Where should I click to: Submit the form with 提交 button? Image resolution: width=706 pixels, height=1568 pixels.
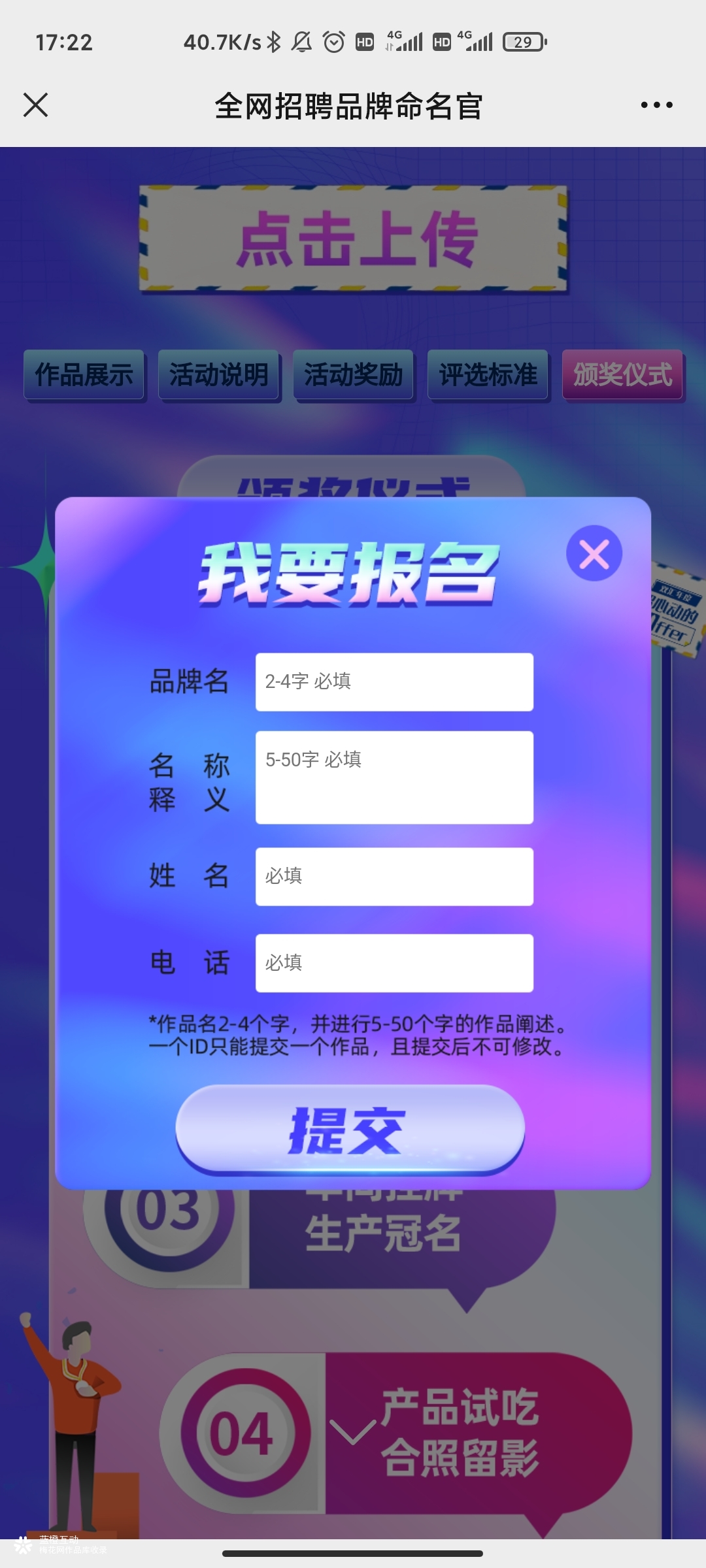tap(350, 1129)
